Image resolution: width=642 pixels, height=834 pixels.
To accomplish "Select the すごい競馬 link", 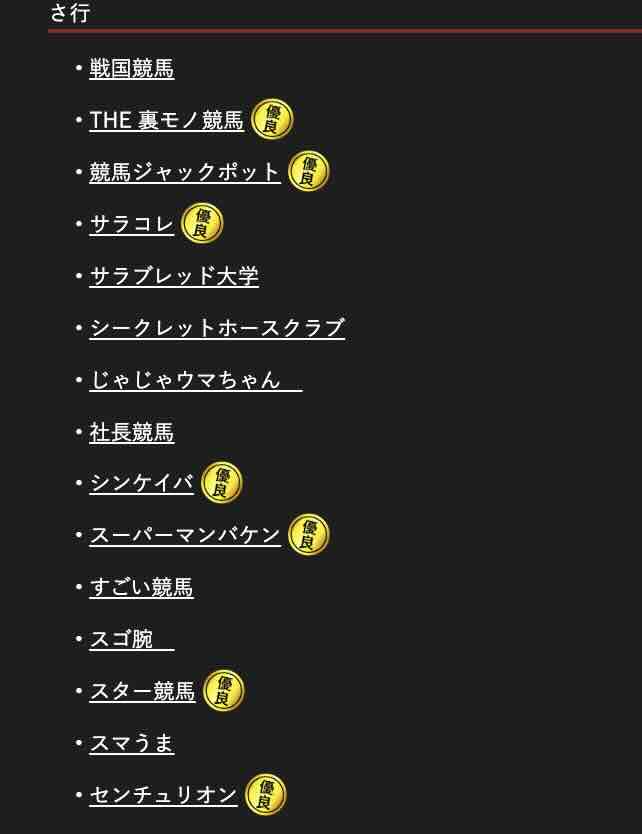I will [x=141, y=587].
